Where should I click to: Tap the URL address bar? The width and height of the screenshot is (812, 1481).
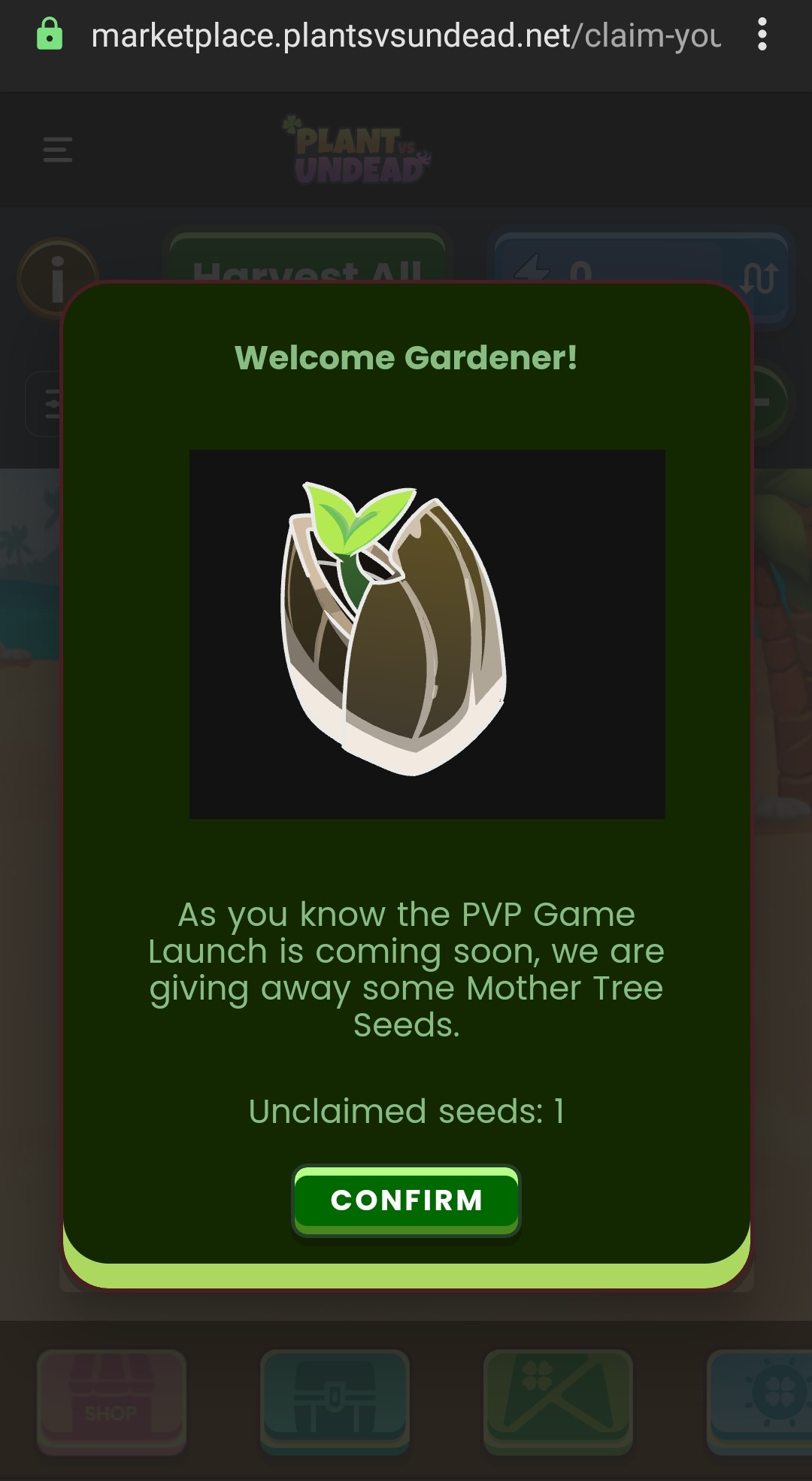pos(406,35)
